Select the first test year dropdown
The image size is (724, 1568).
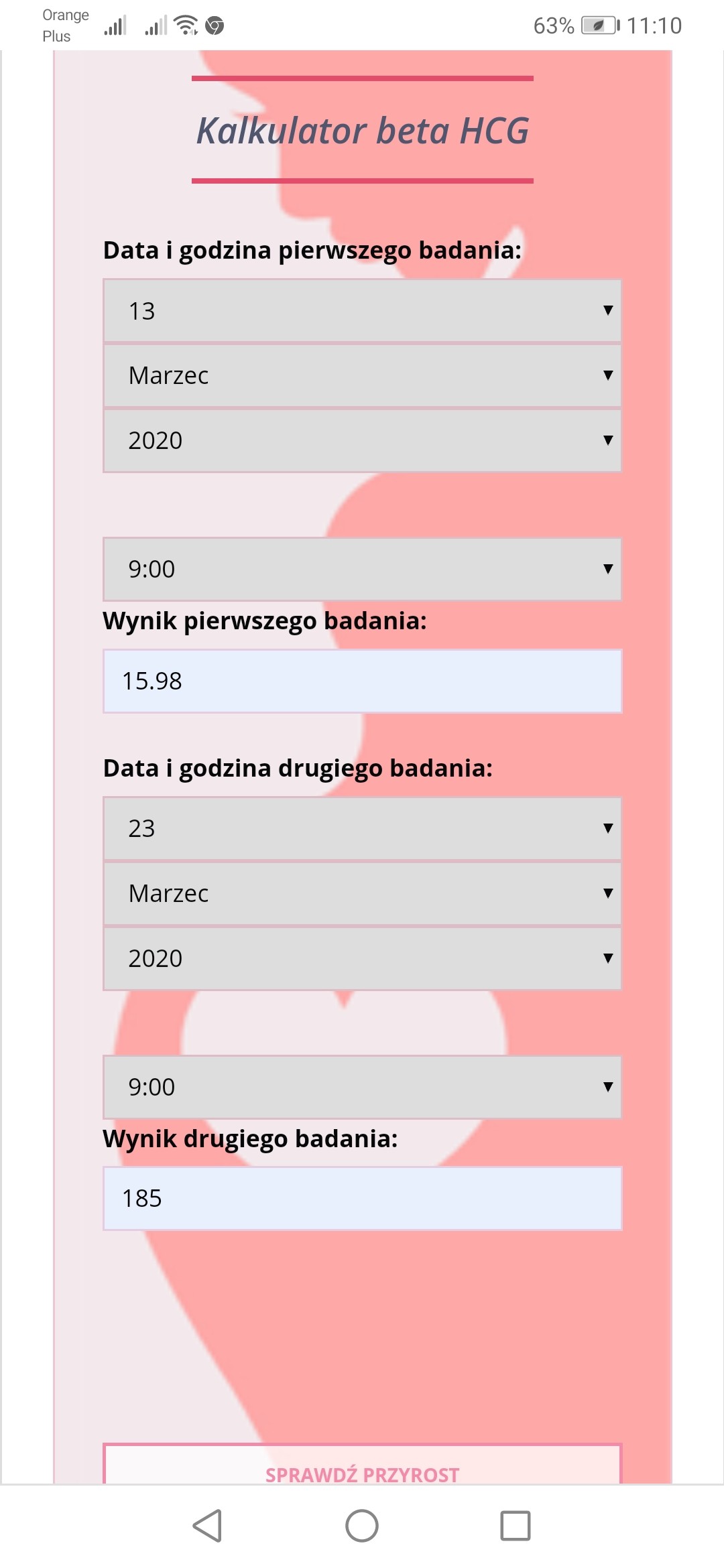[x=362, y=440]
